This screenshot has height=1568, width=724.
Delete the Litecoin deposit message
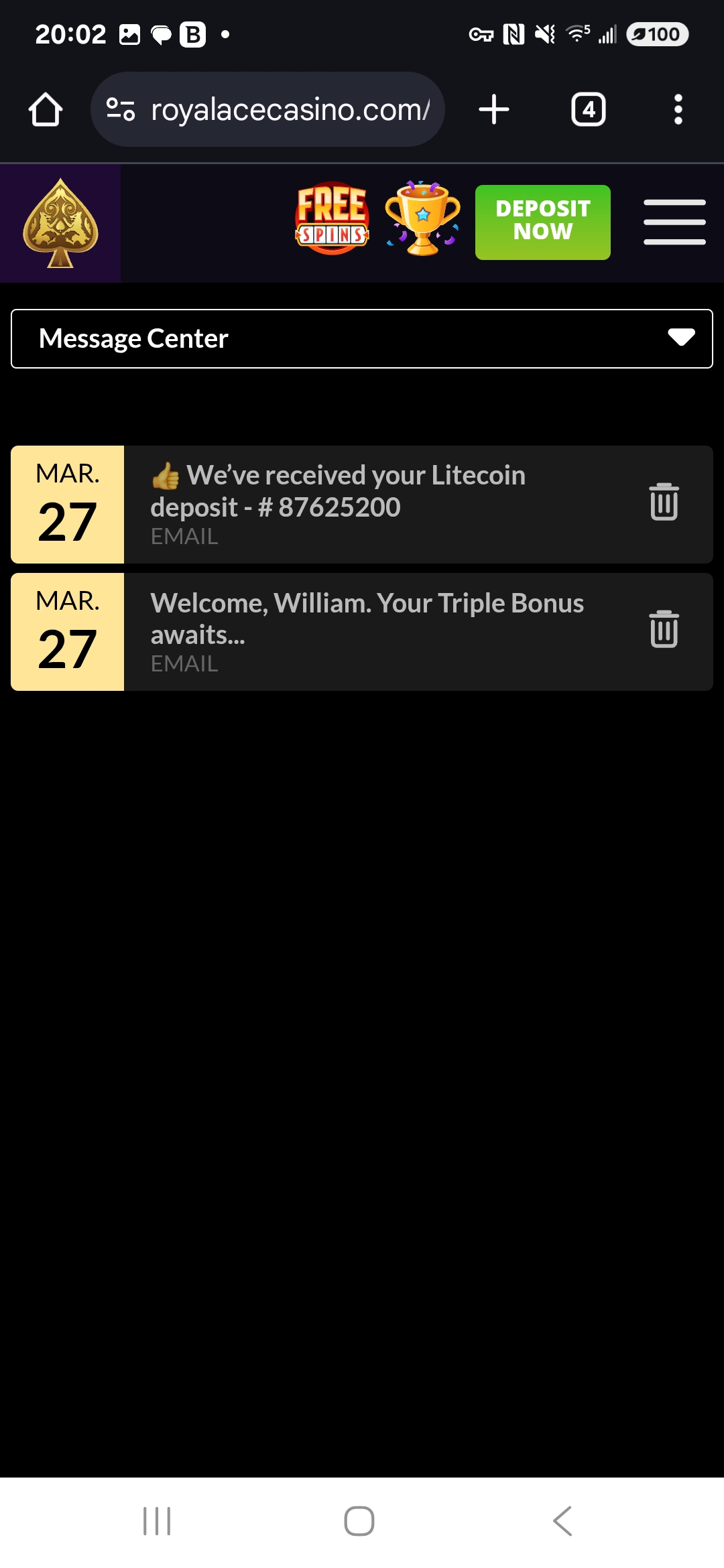click(664, 502)
